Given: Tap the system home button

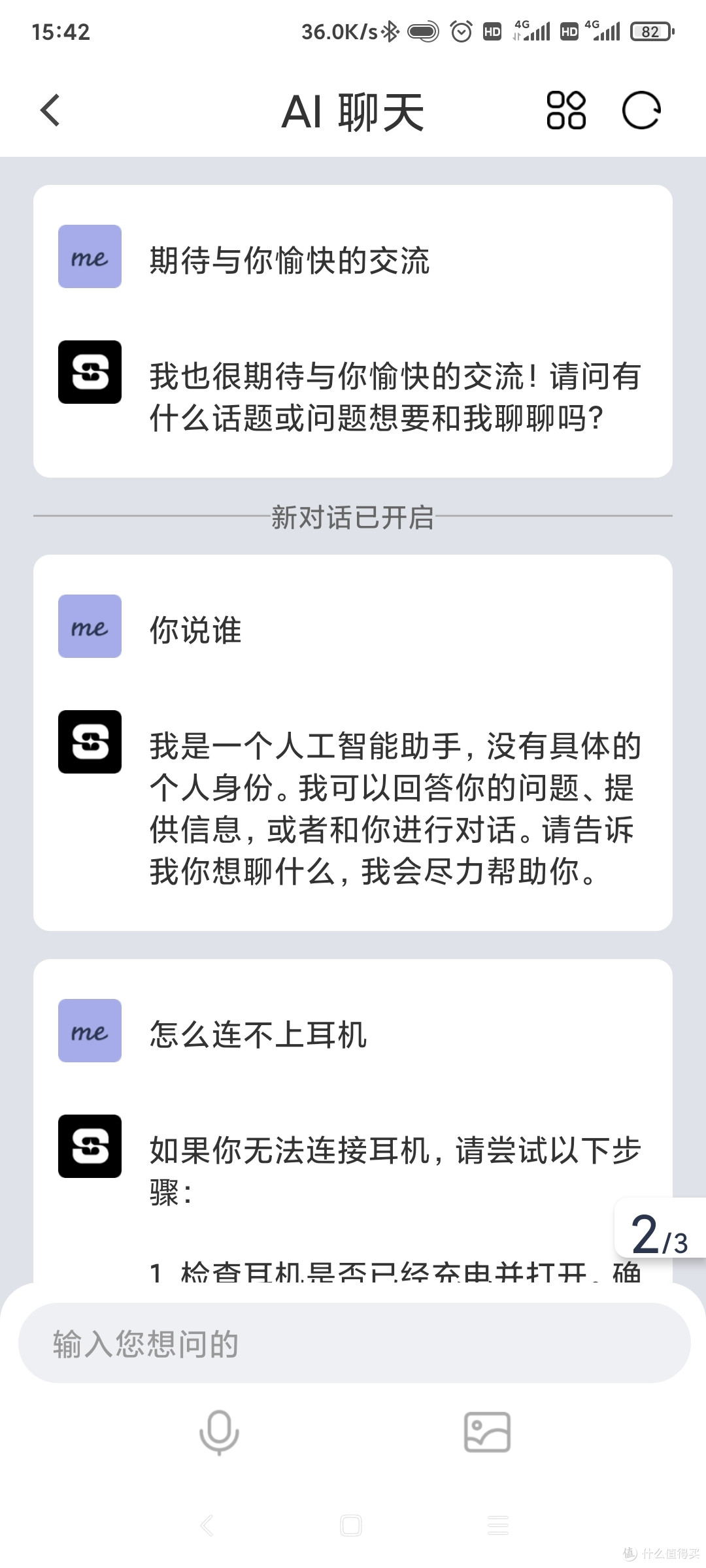Looking at the screenshot, I should click(351, 1526).
